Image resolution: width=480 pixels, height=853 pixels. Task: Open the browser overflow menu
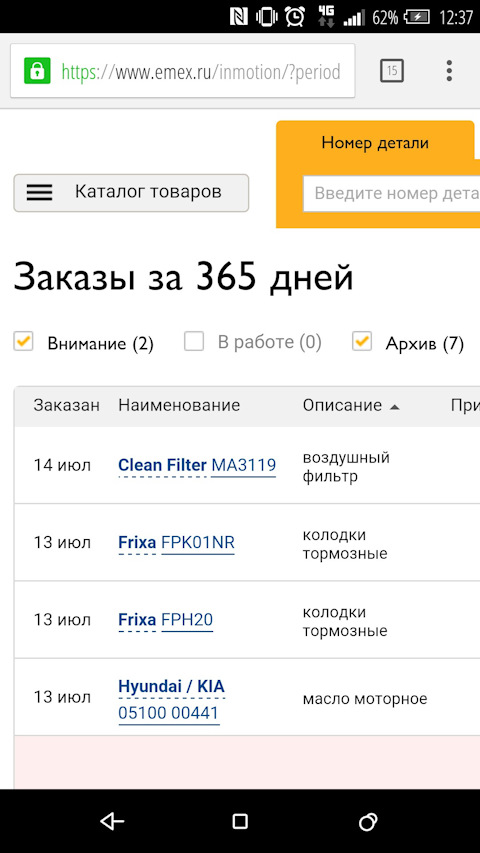click(x=449, y=71)
